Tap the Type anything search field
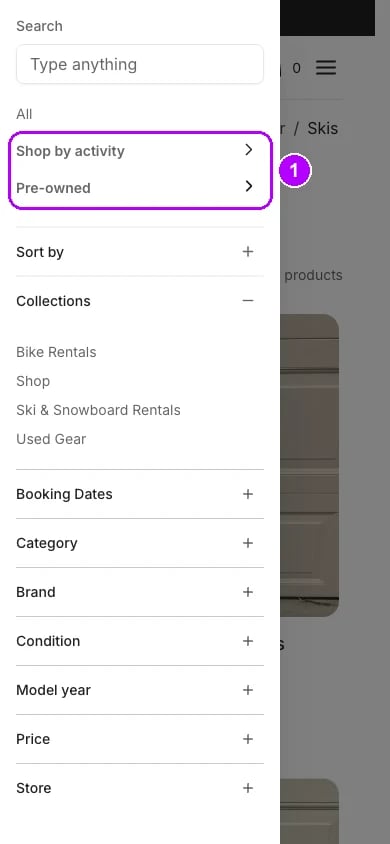The width and height of the screenshot is (390, 844). [140, 65]
